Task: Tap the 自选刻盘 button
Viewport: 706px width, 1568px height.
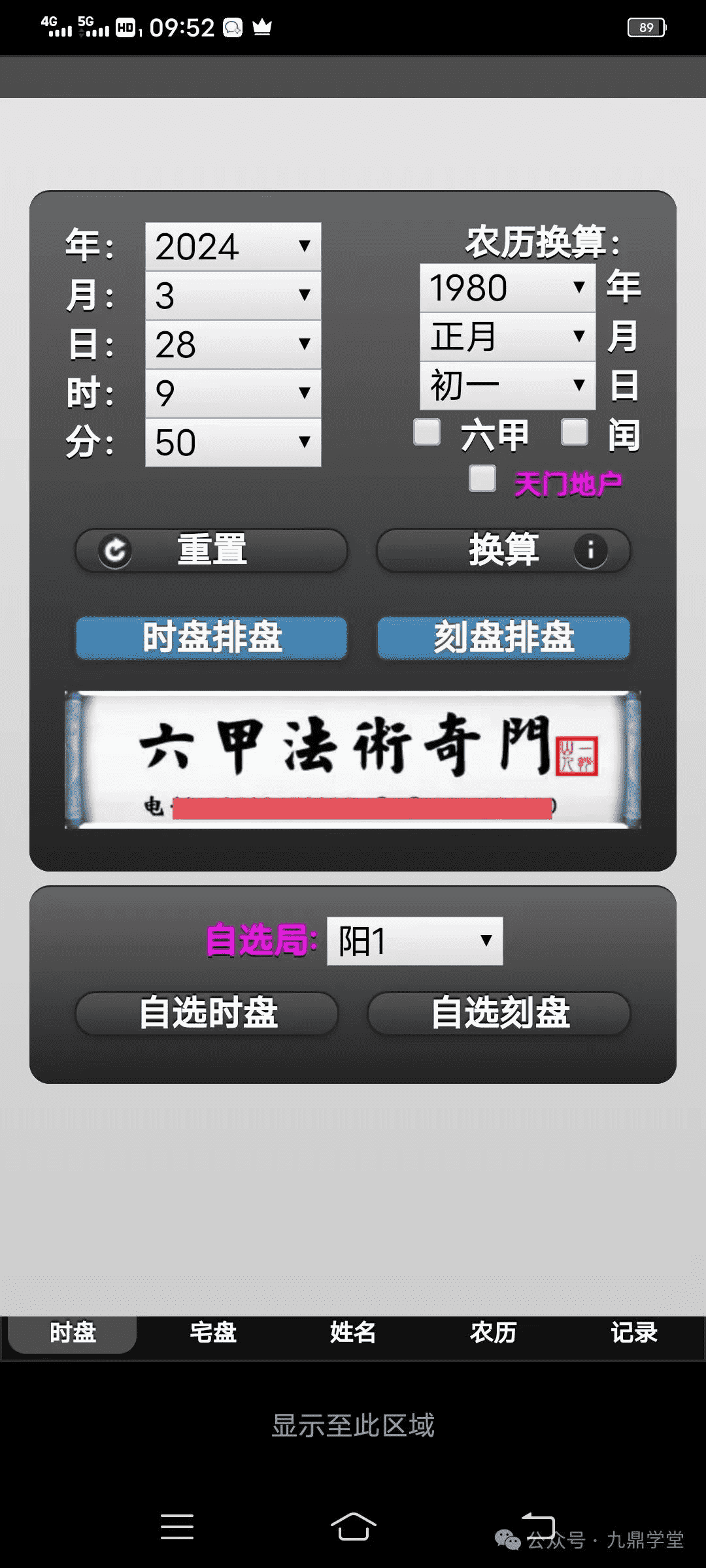Action: (499, 1013)
